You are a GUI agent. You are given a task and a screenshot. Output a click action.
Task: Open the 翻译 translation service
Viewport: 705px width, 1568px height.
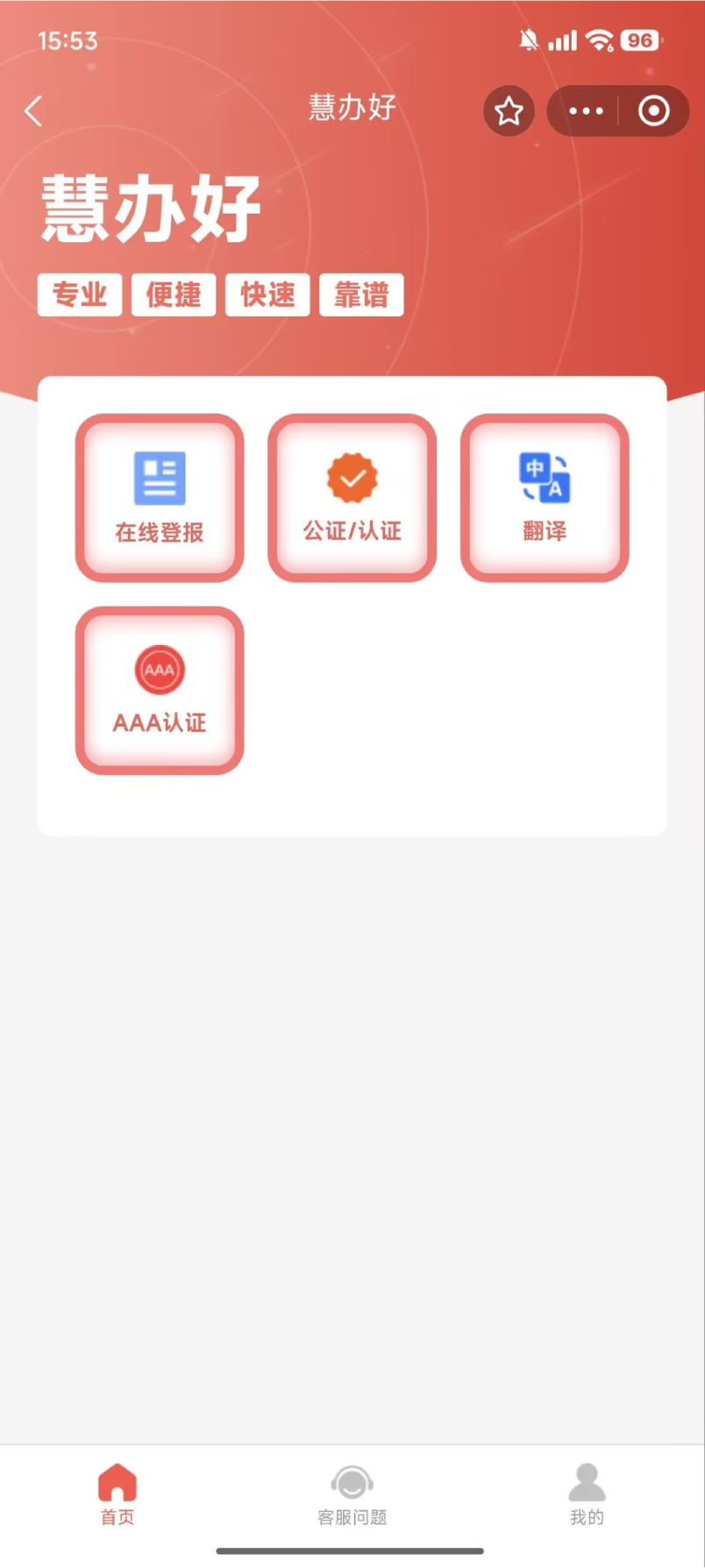pos(545,498)
